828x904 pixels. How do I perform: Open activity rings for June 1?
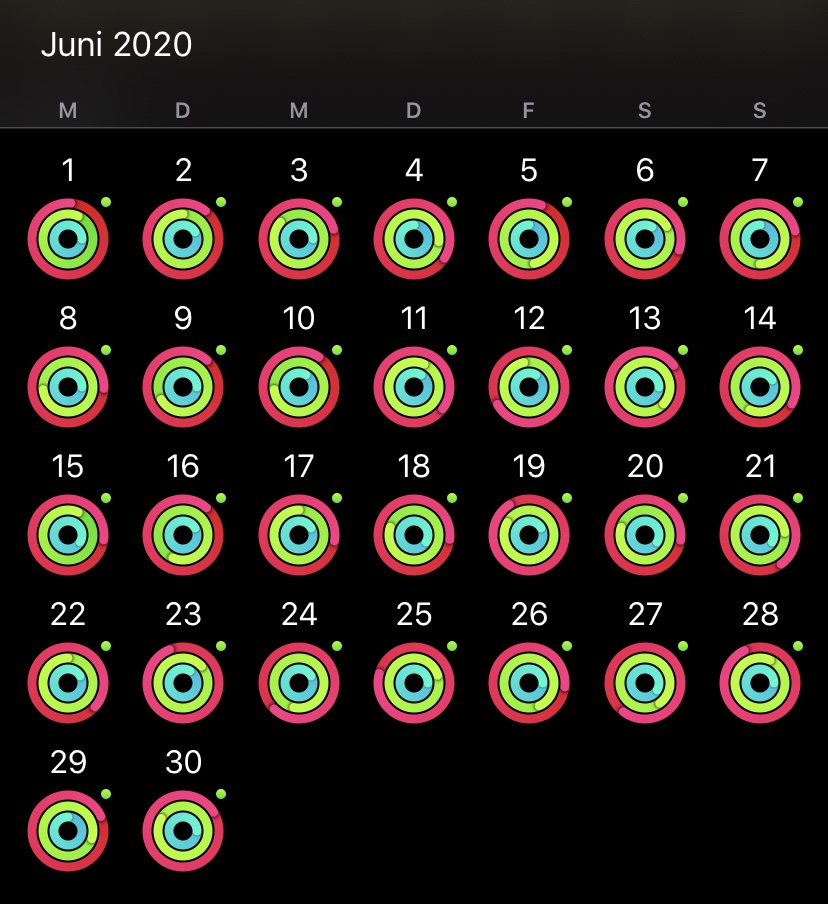click(68, 239)
